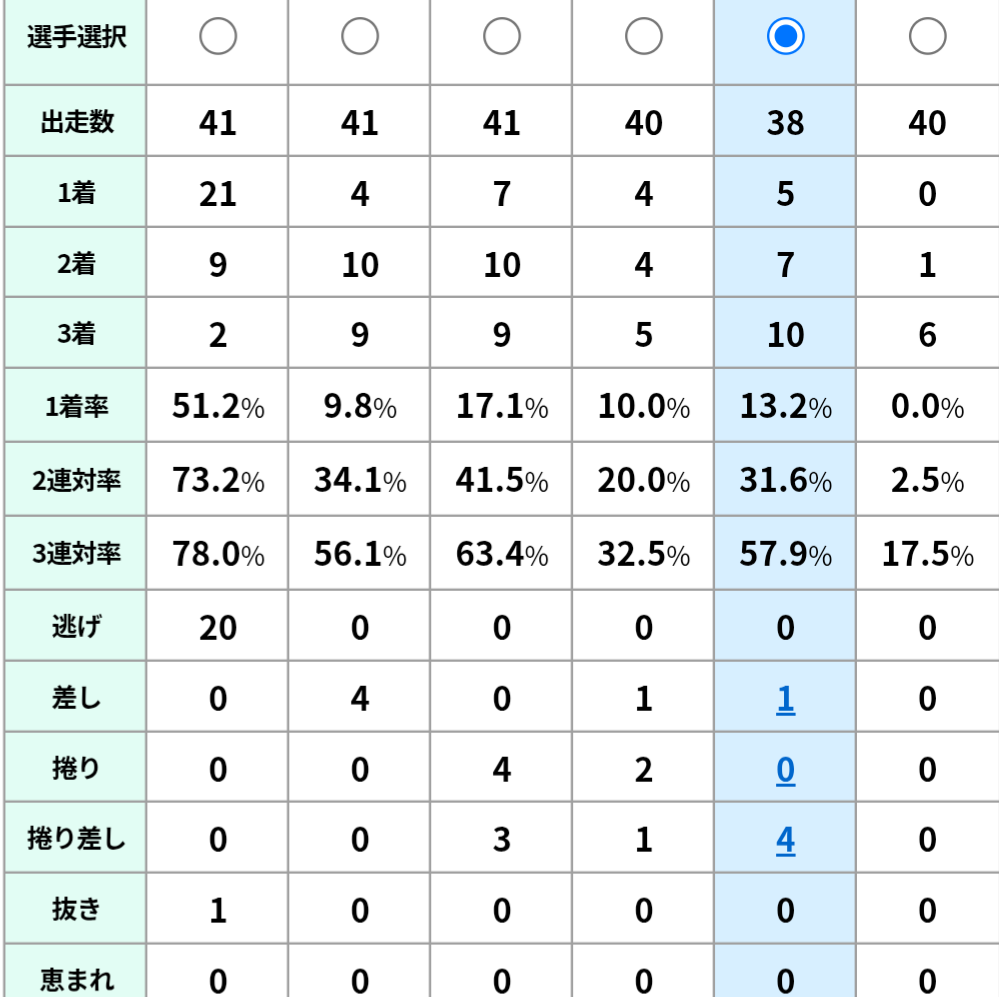The width and height of the screenshot is (999, 997).
Task: Tap the selected radio for 38-start player
Action: [x=786, y=36]
